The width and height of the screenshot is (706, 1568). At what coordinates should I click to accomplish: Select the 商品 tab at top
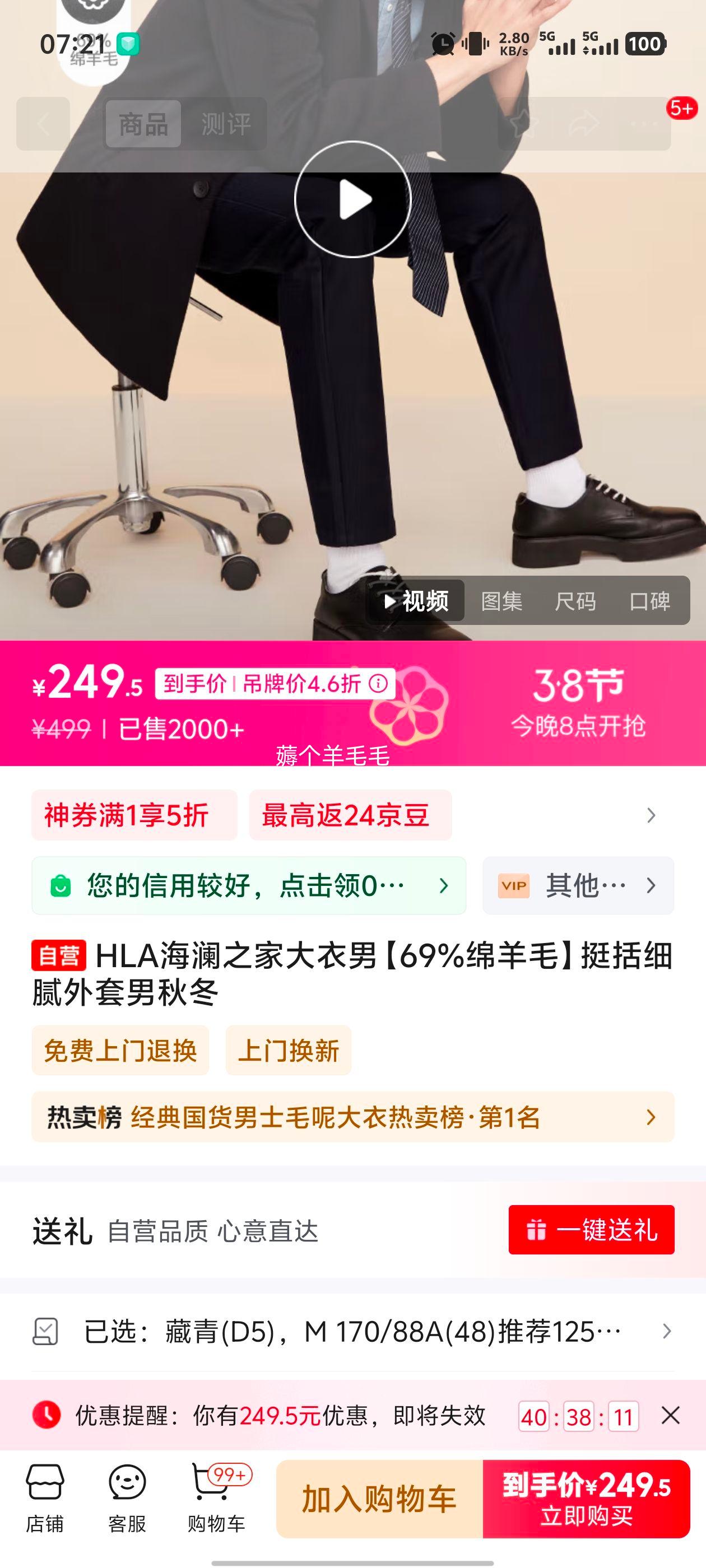click(x=143, y=125)
